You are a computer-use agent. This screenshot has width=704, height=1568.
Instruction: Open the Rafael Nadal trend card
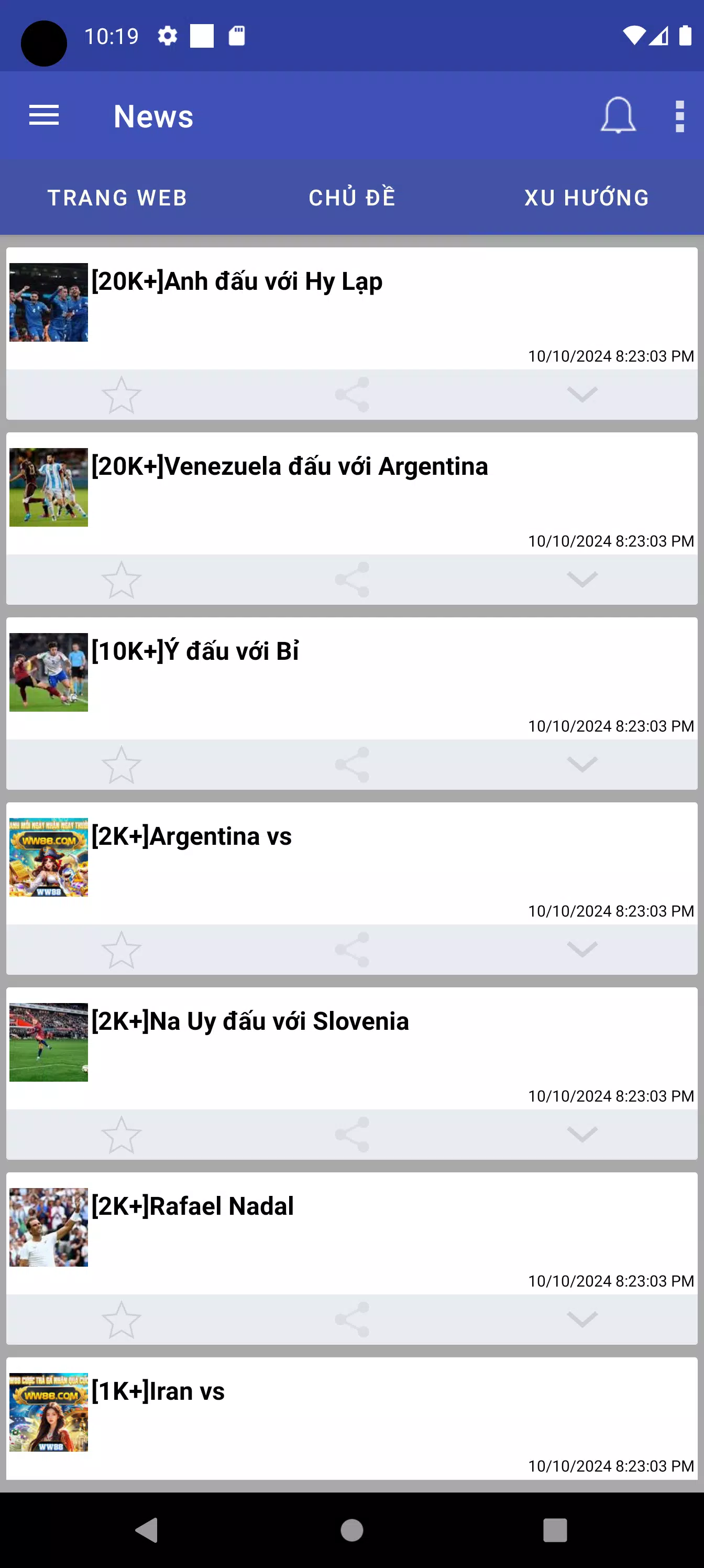click(x=192, y=1206)
